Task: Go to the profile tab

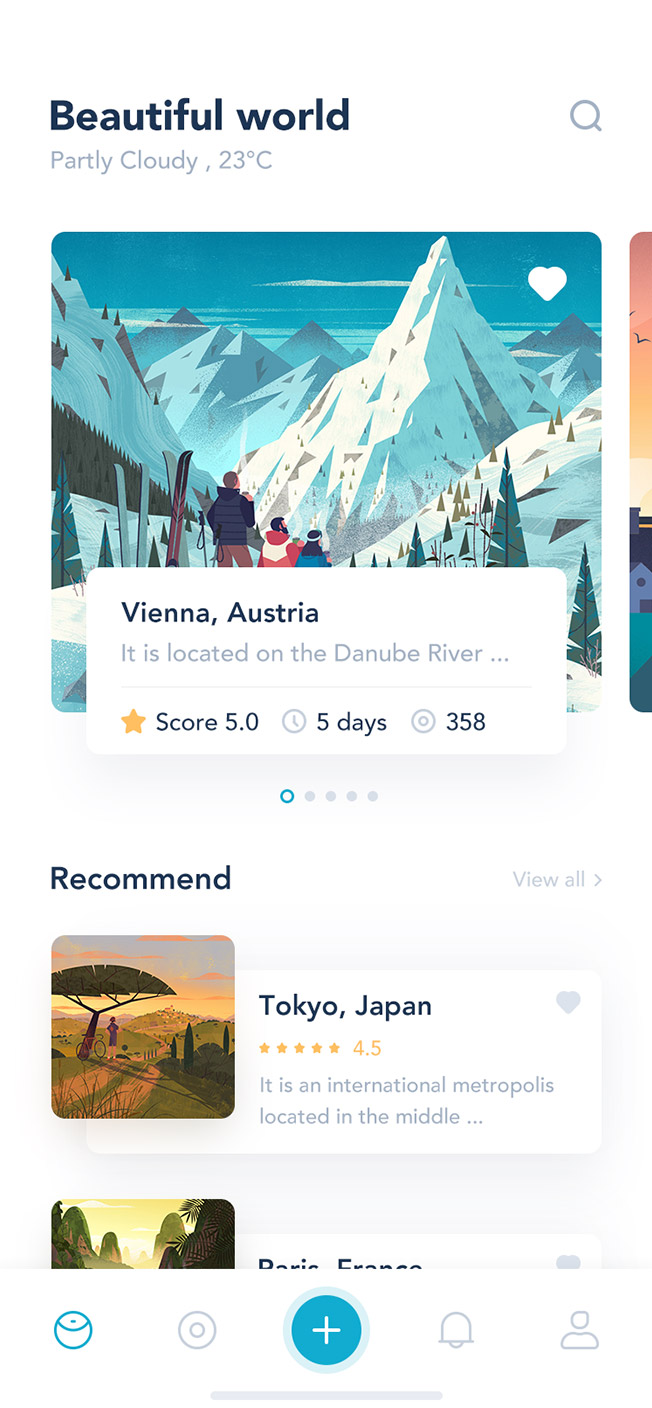Action: 579,1330
